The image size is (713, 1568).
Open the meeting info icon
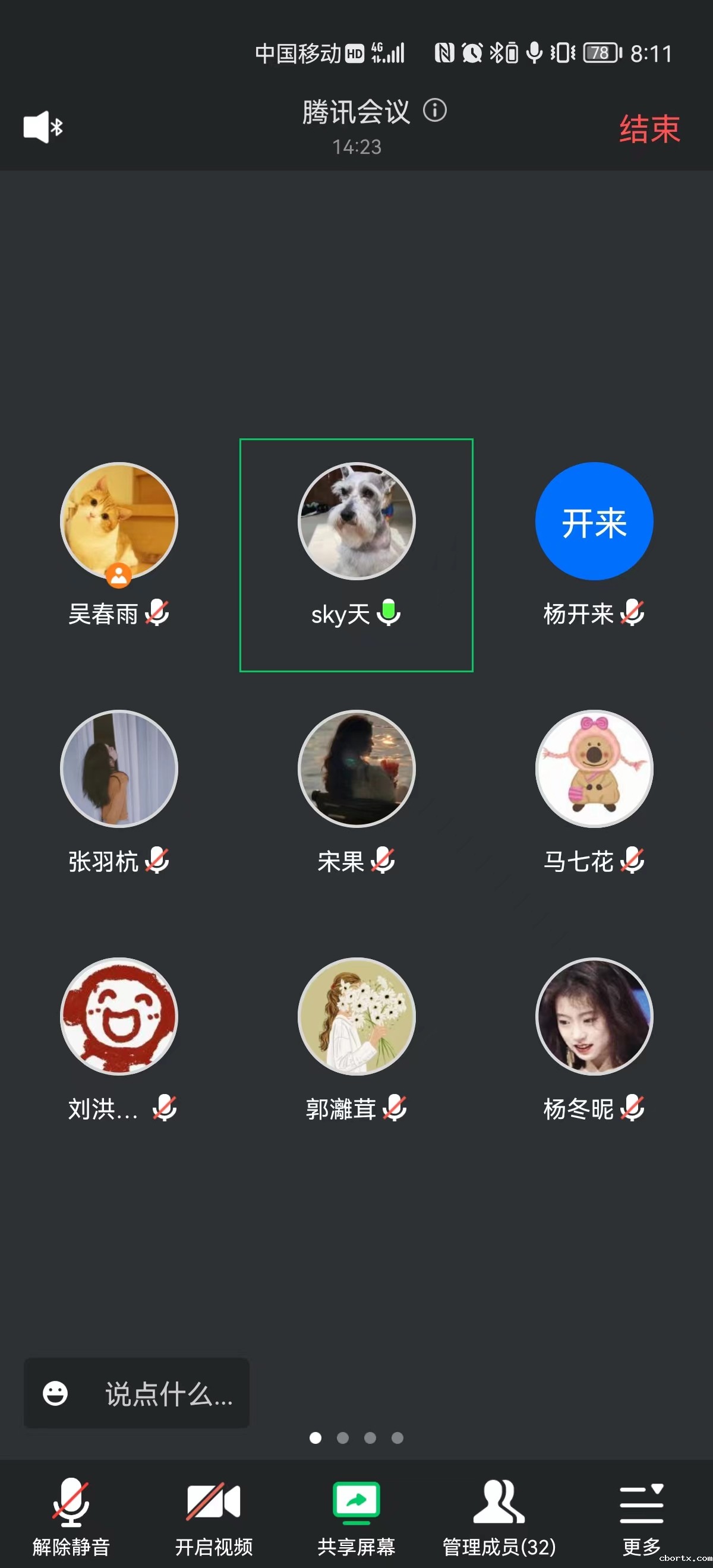(435, 111)
